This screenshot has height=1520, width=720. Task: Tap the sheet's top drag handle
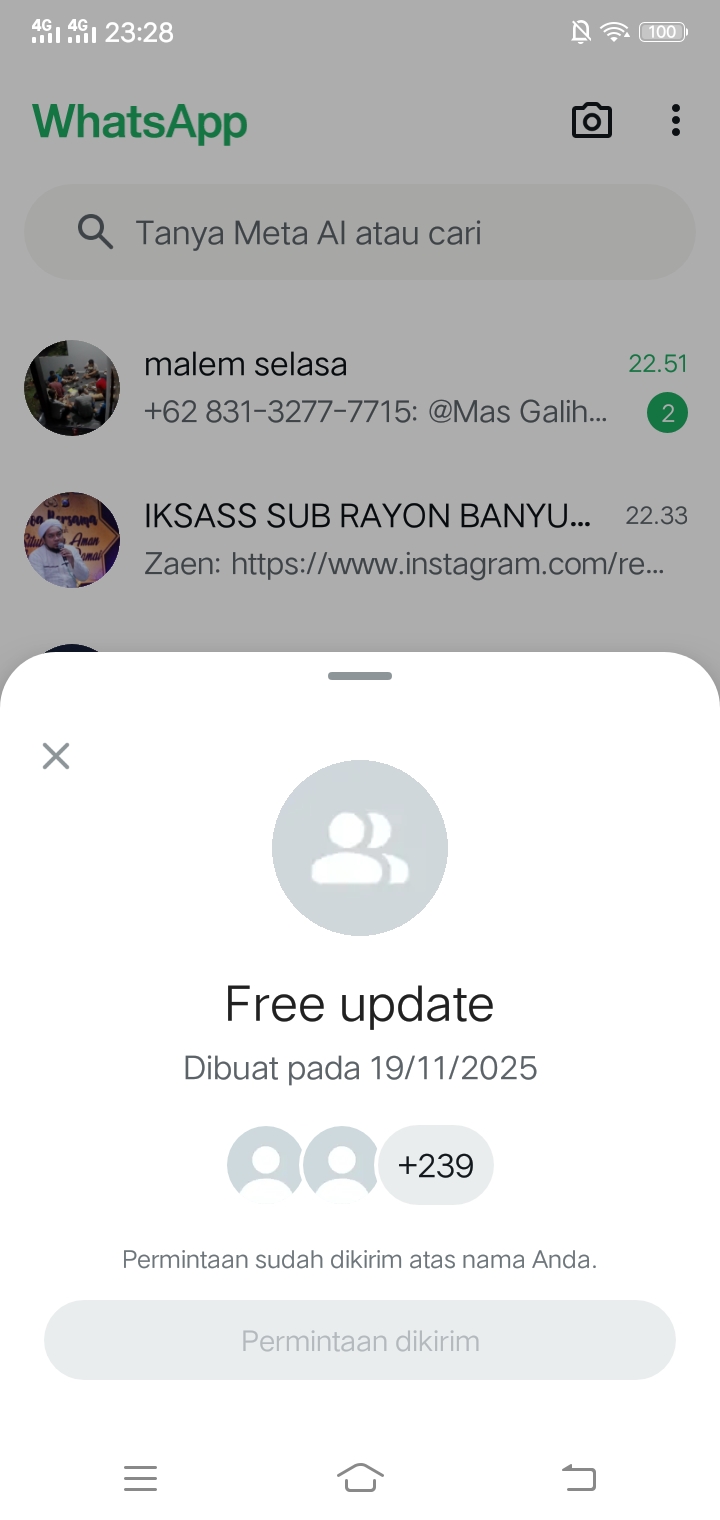(x=360, y=676)
